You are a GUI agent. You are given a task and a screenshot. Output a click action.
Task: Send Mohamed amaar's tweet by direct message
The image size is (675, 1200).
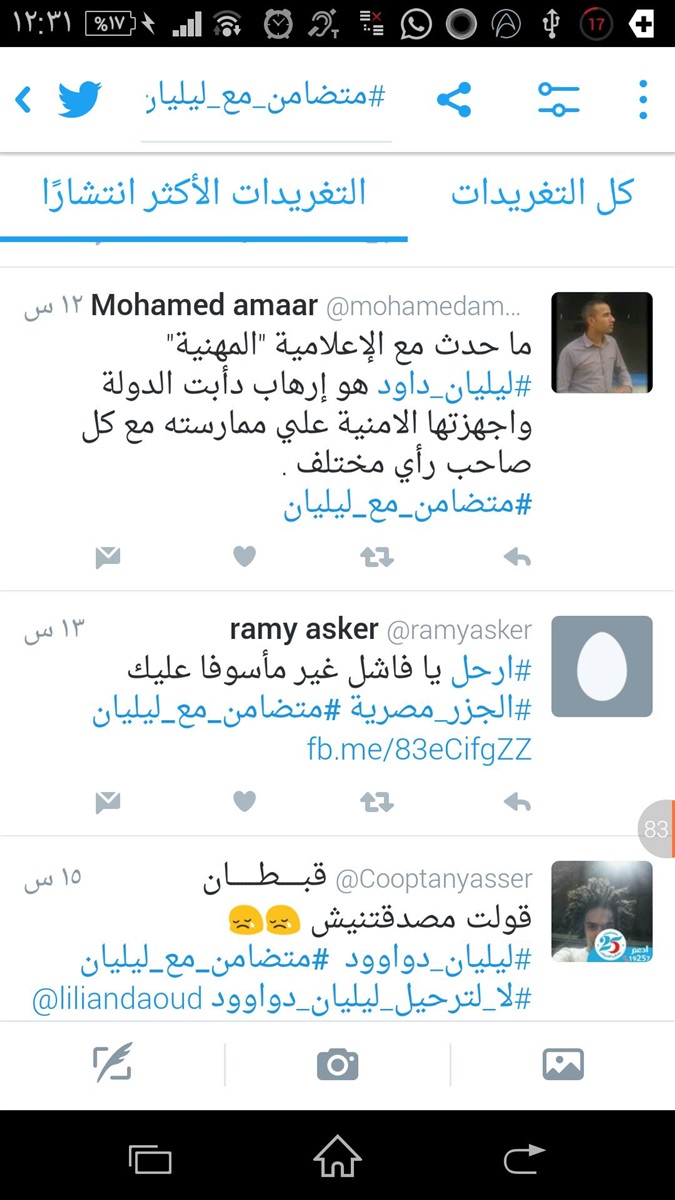click(108, 557)
